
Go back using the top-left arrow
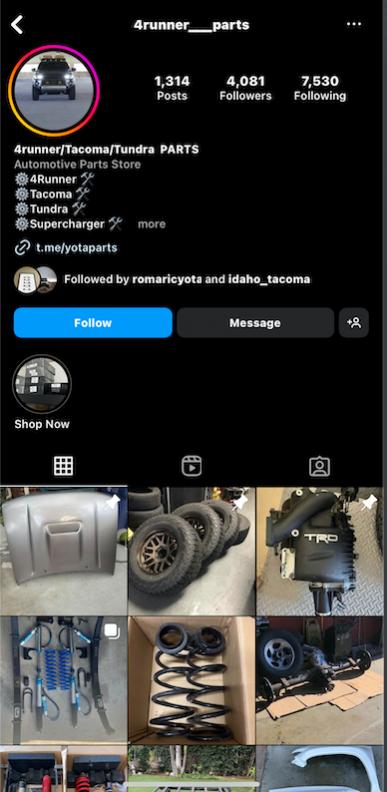point(17,25)
